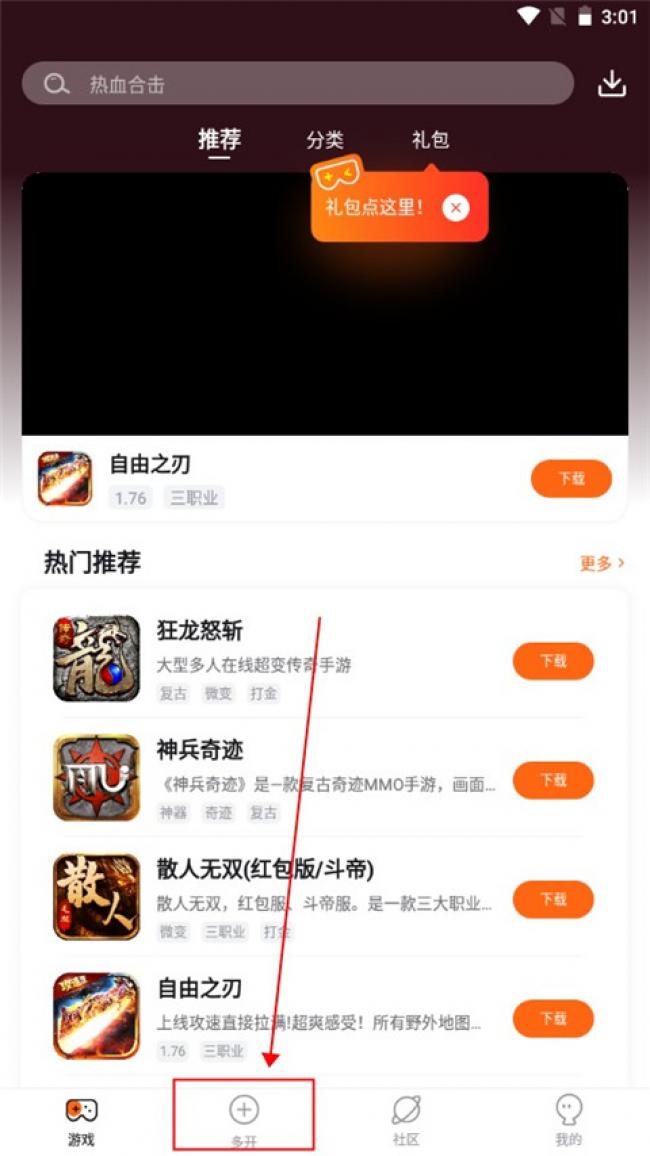Download 散人无双(红包版/斗帝)
The image size is (650, 1156).
(553, 899)
